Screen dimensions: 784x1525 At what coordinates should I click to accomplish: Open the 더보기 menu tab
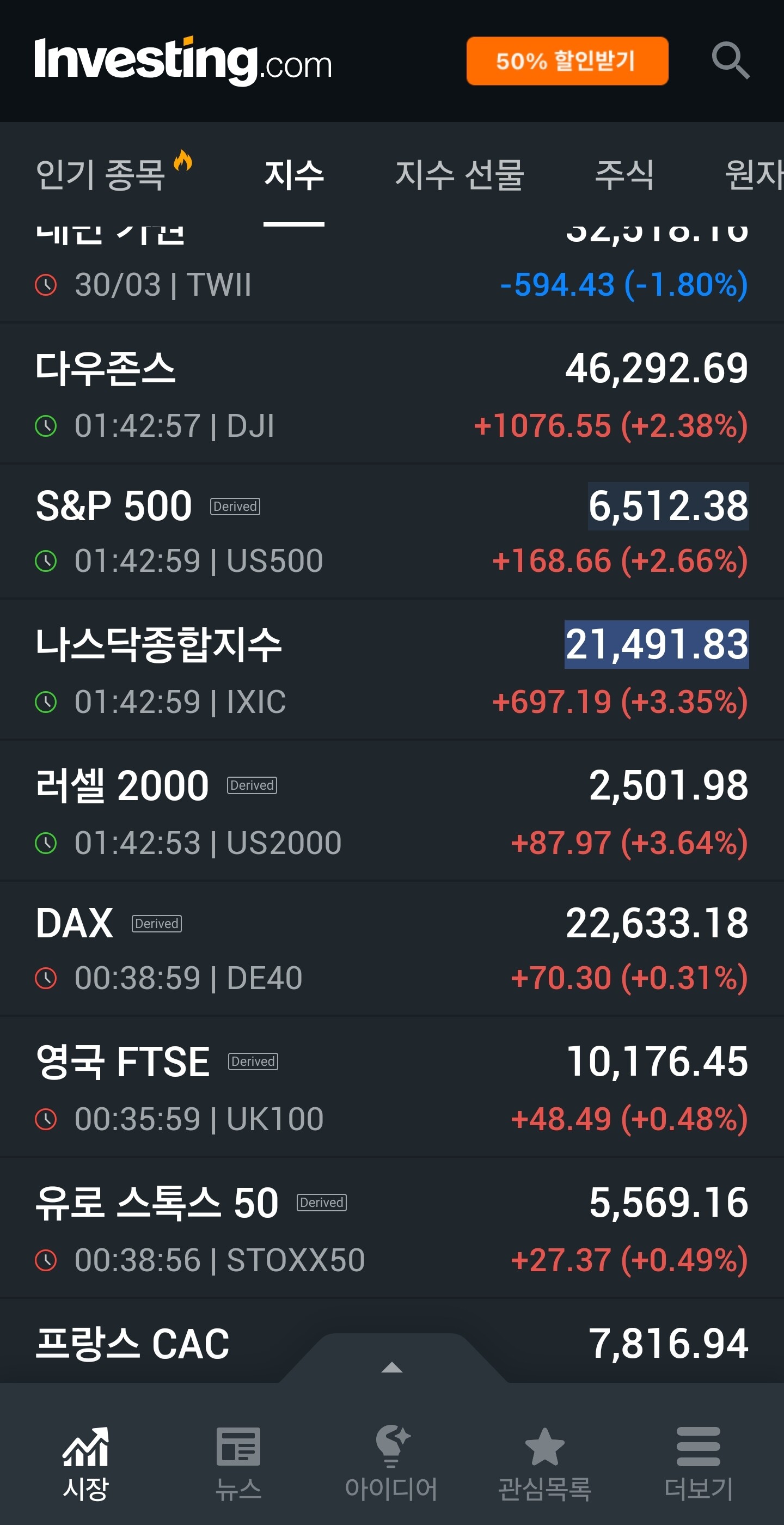point(698,1463)
